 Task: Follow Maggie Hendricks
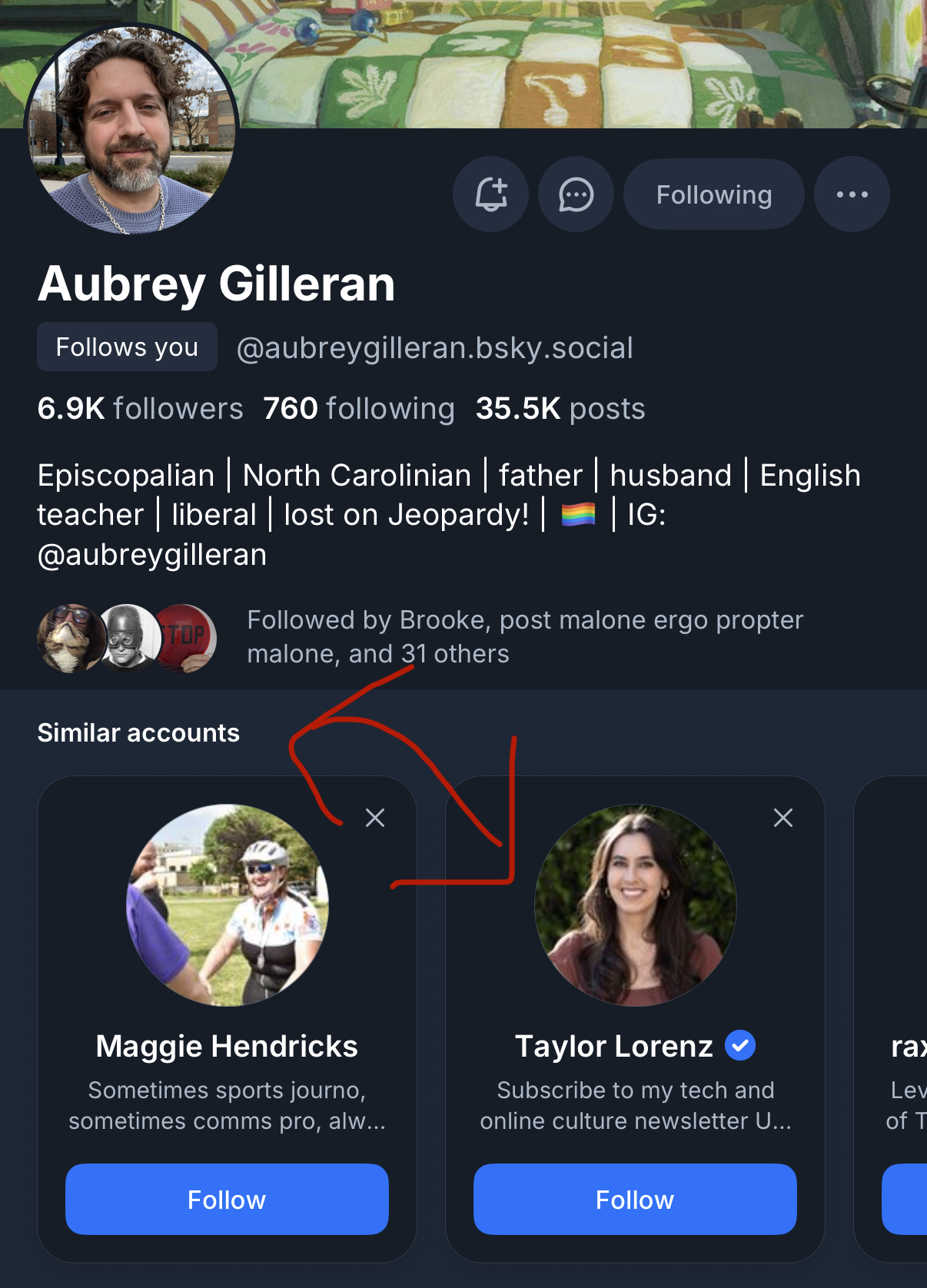click(227, 1199)
